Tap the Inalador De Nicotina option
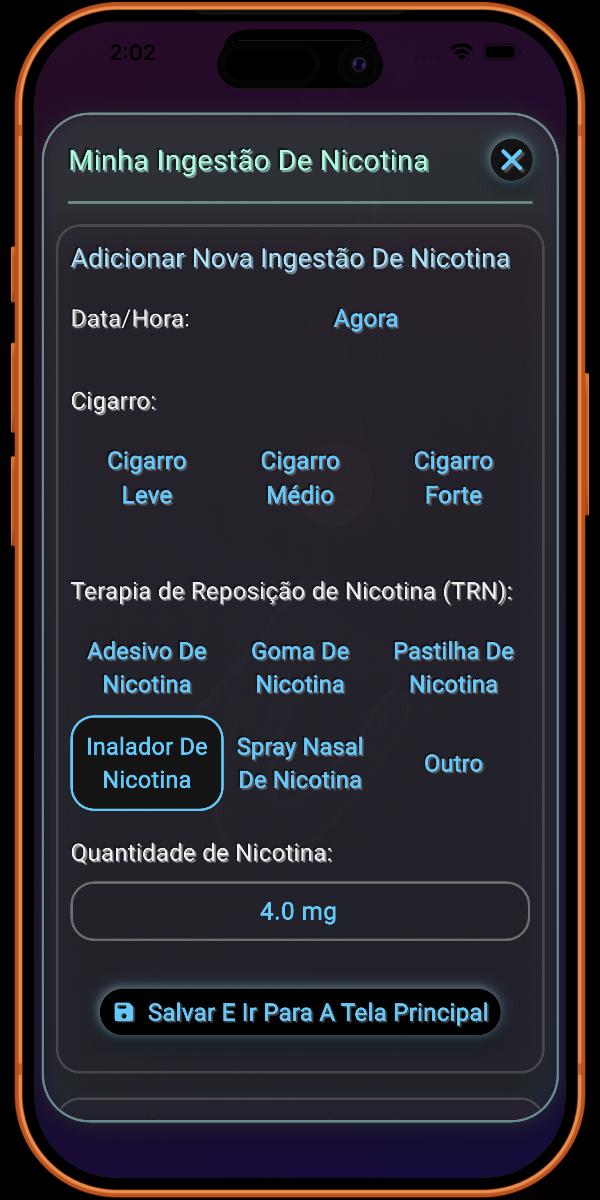This screenshot has height=1200, width=600. click(x=147, y=763)
